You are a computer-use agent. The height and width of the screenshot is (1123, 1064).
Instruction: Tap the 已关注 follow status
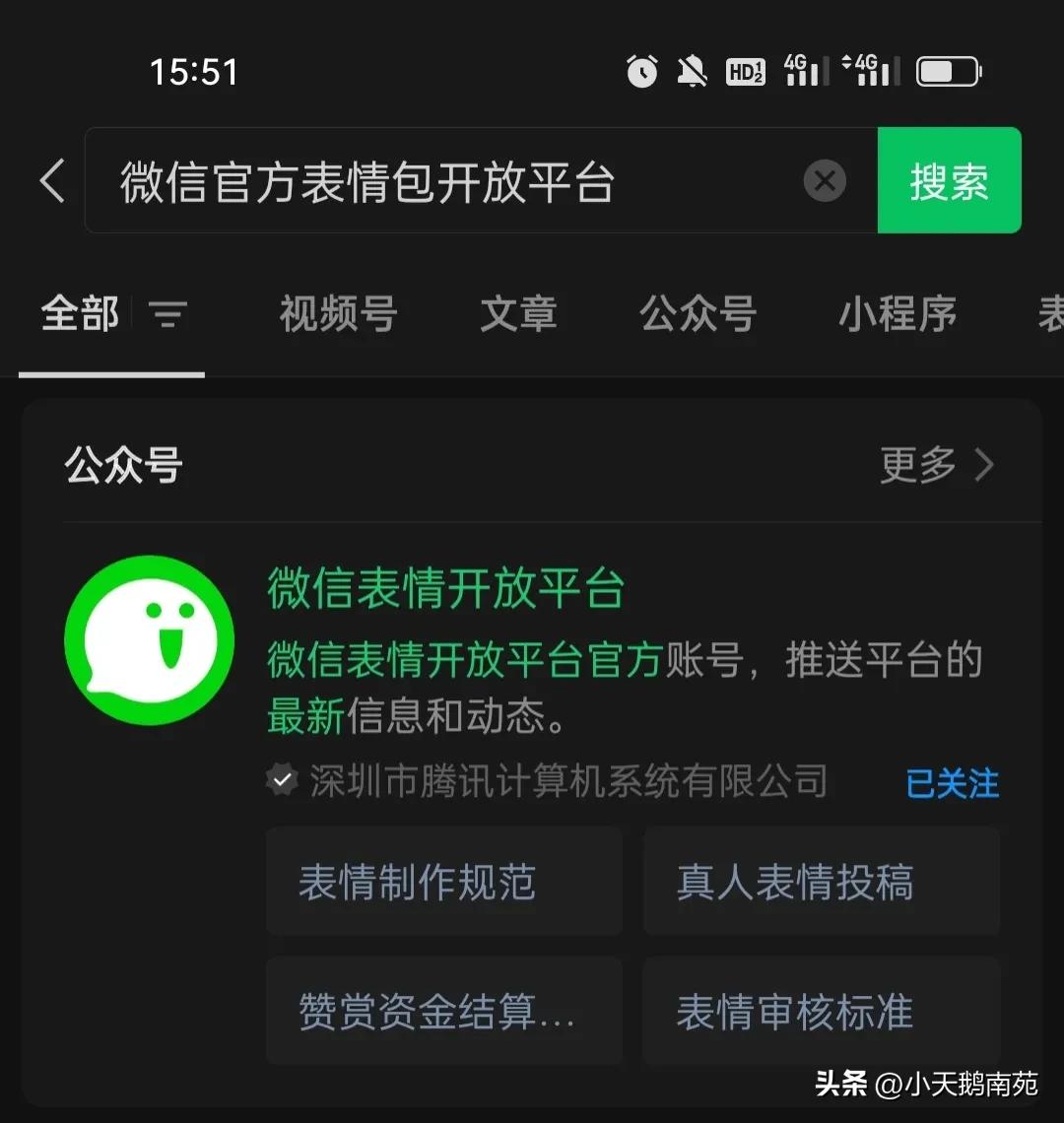[x=952, y=784]
